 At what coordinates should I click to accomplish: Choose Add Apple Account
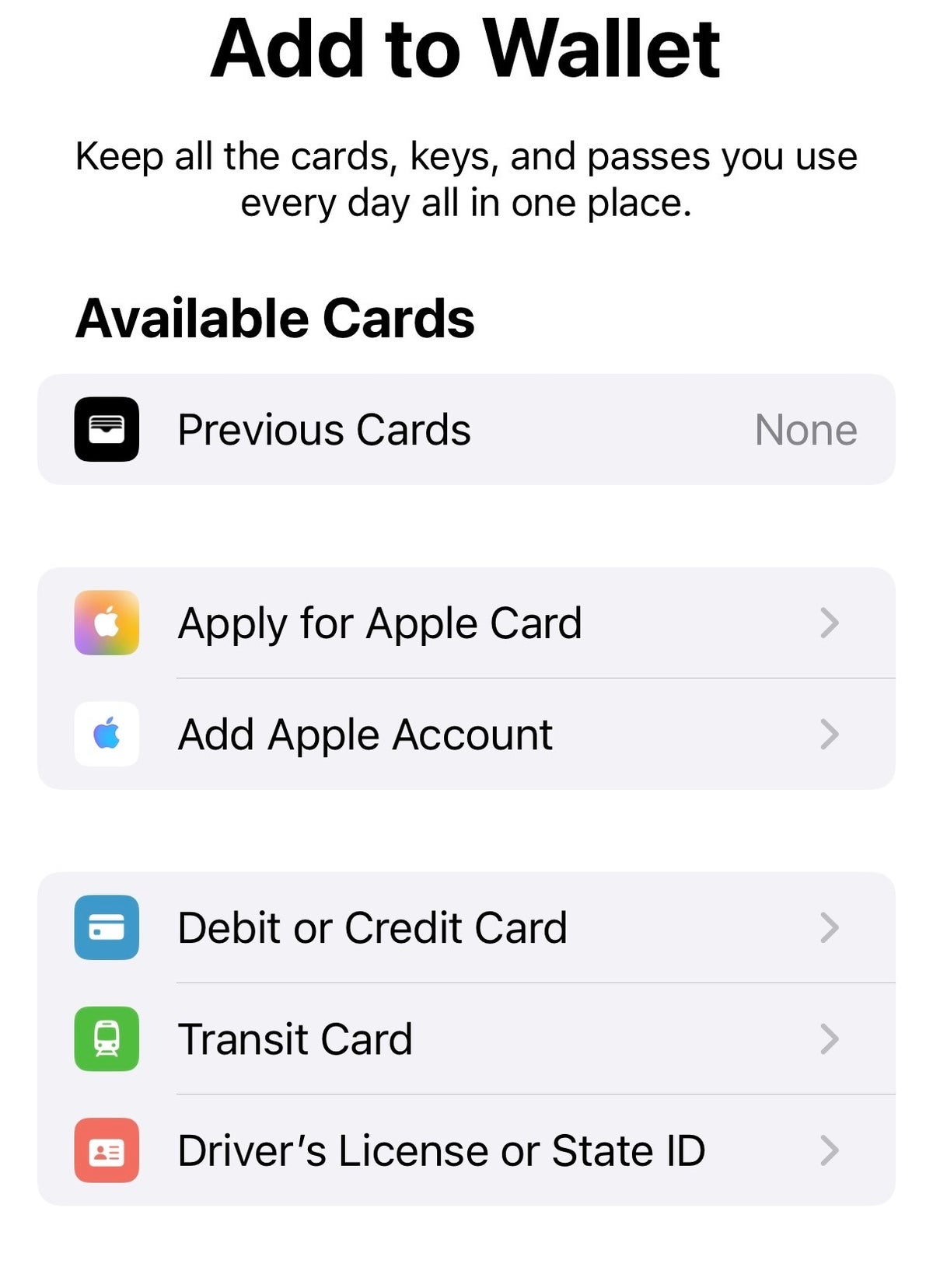coord(465,735)
